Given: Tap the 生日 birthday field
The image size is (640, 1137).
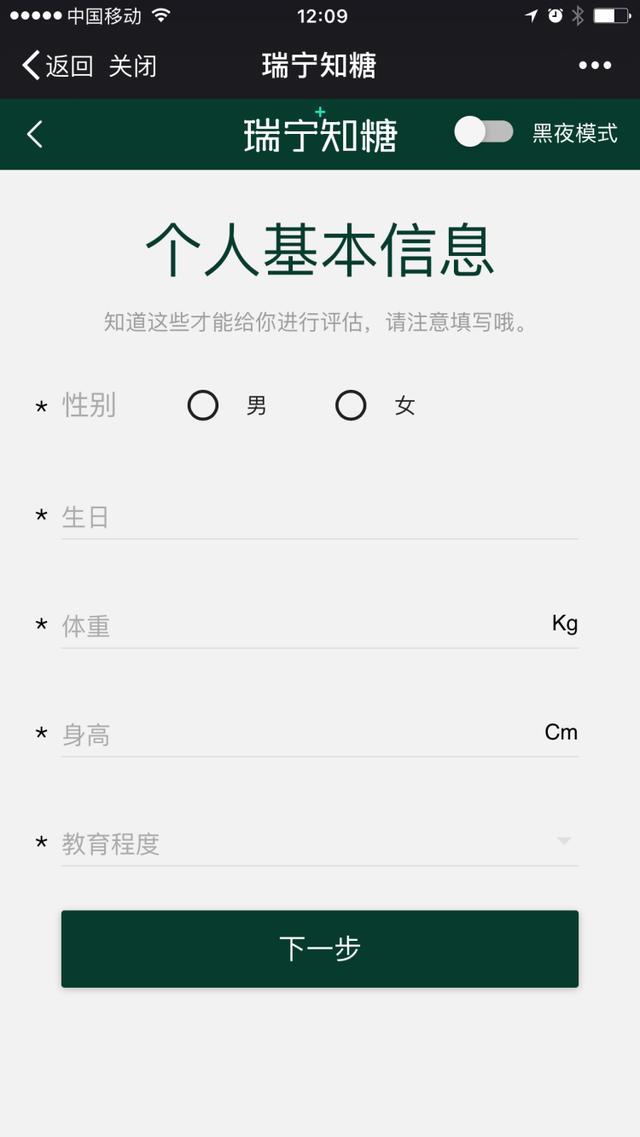Looking at the screenshot, I should coord(320,518).
